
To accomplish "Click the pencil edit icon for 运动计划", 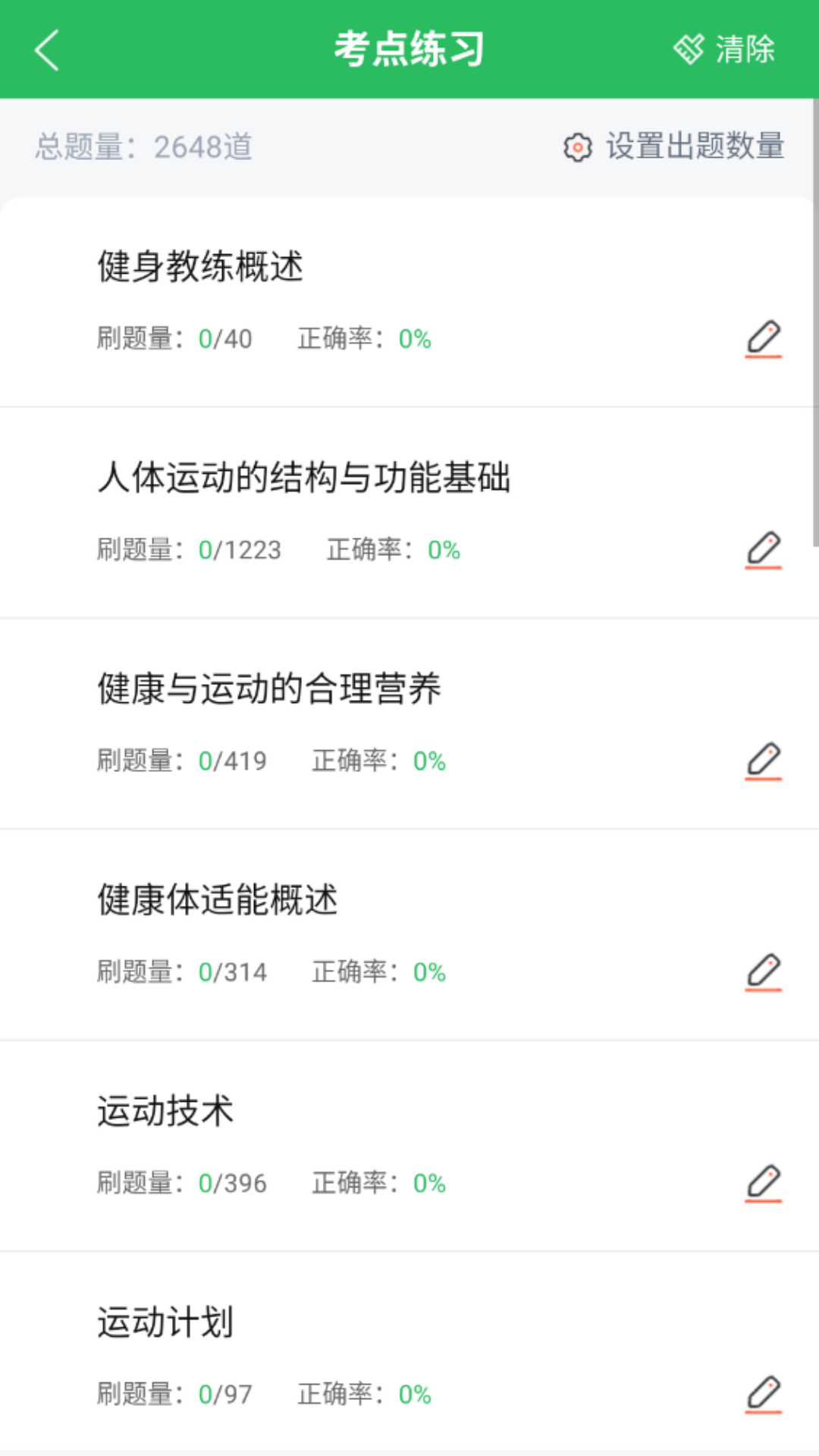I will pyautogui.click(x=764, y=1393).
